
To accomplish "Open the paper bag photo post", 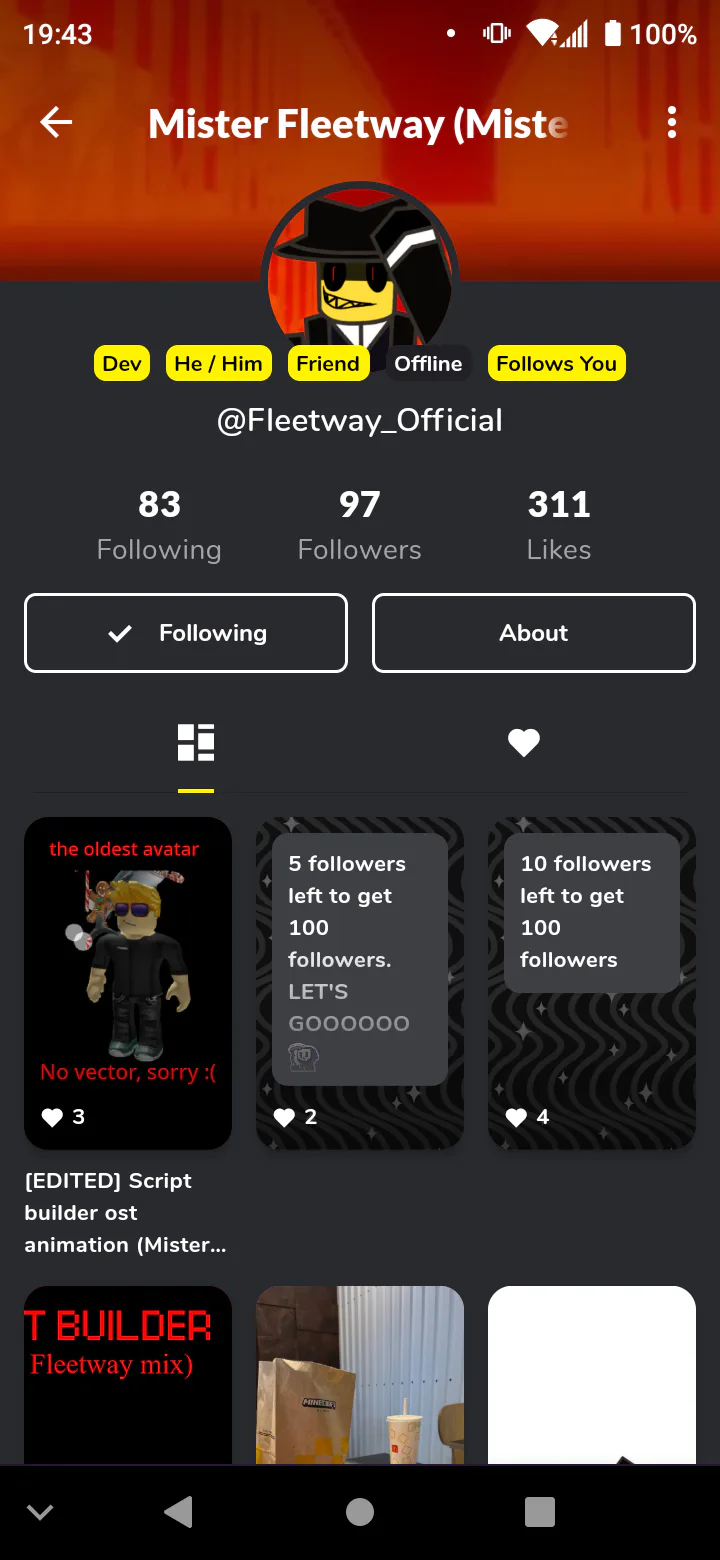I will [x=360, y=1375].
